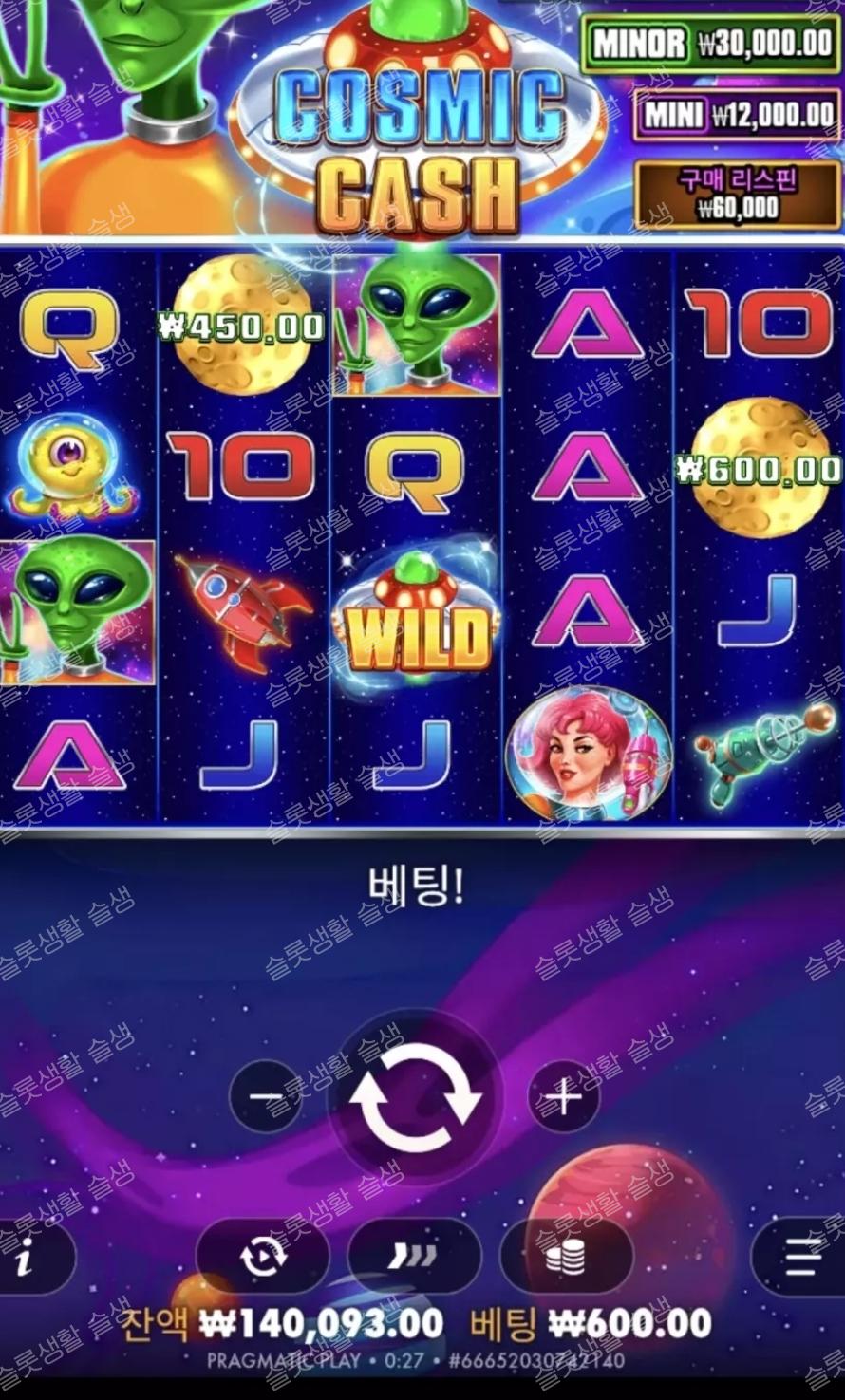This screenshot has height=1400, width=845.
Task: Open the bet coins settings
Action: click(x=567, y=1258)
